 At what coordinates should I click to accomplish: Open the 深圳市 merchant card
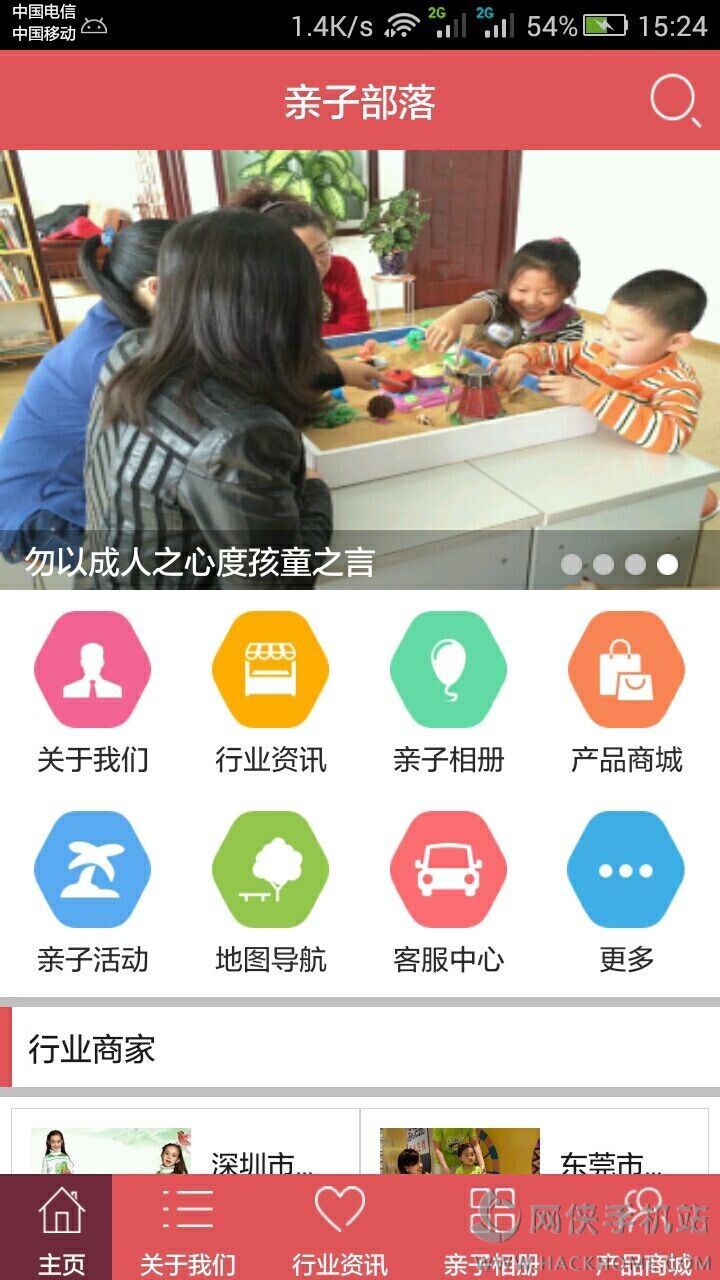coord(186,1150)
